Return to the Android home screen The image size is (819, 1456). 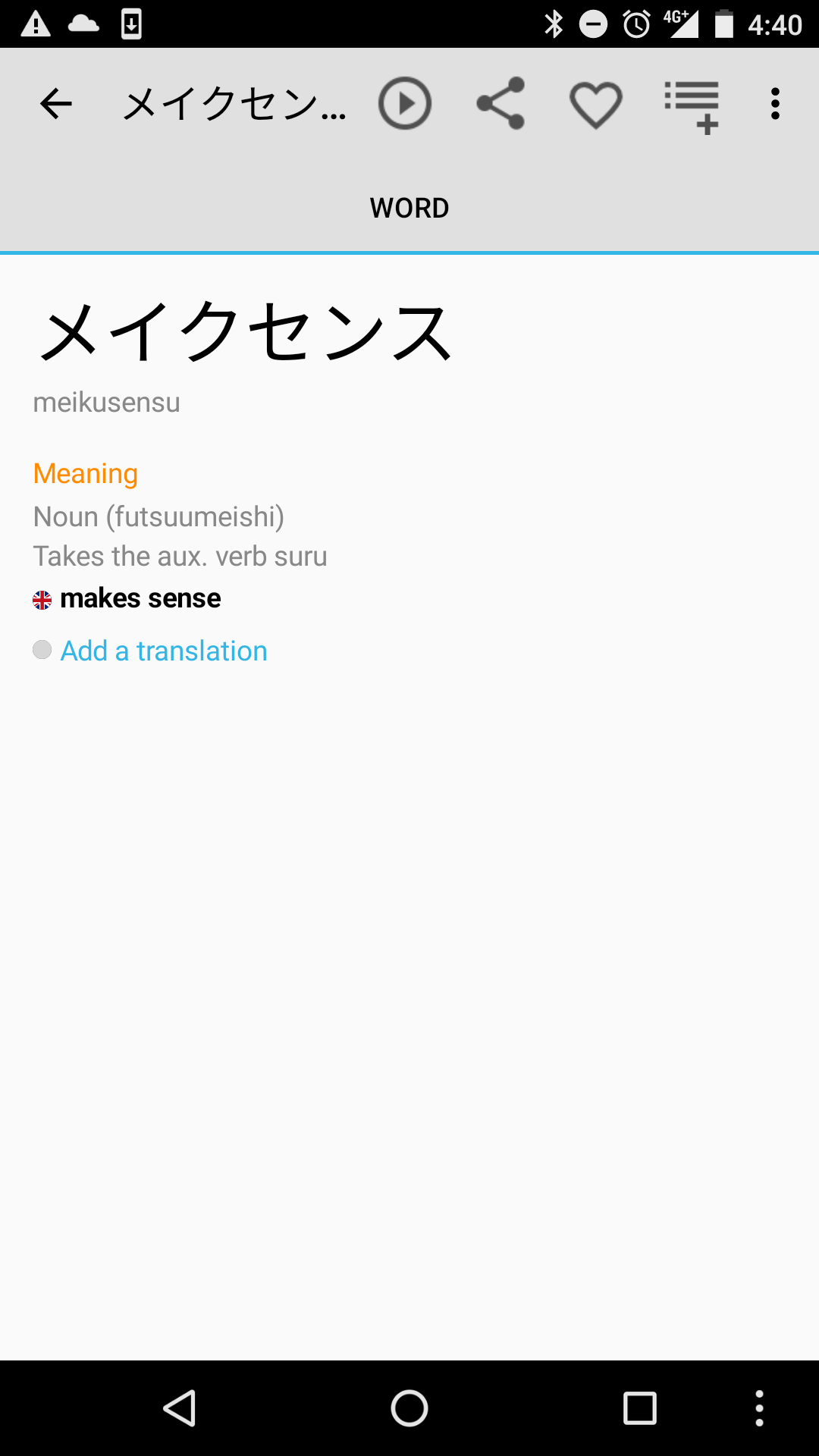(x=409, y=1409)
